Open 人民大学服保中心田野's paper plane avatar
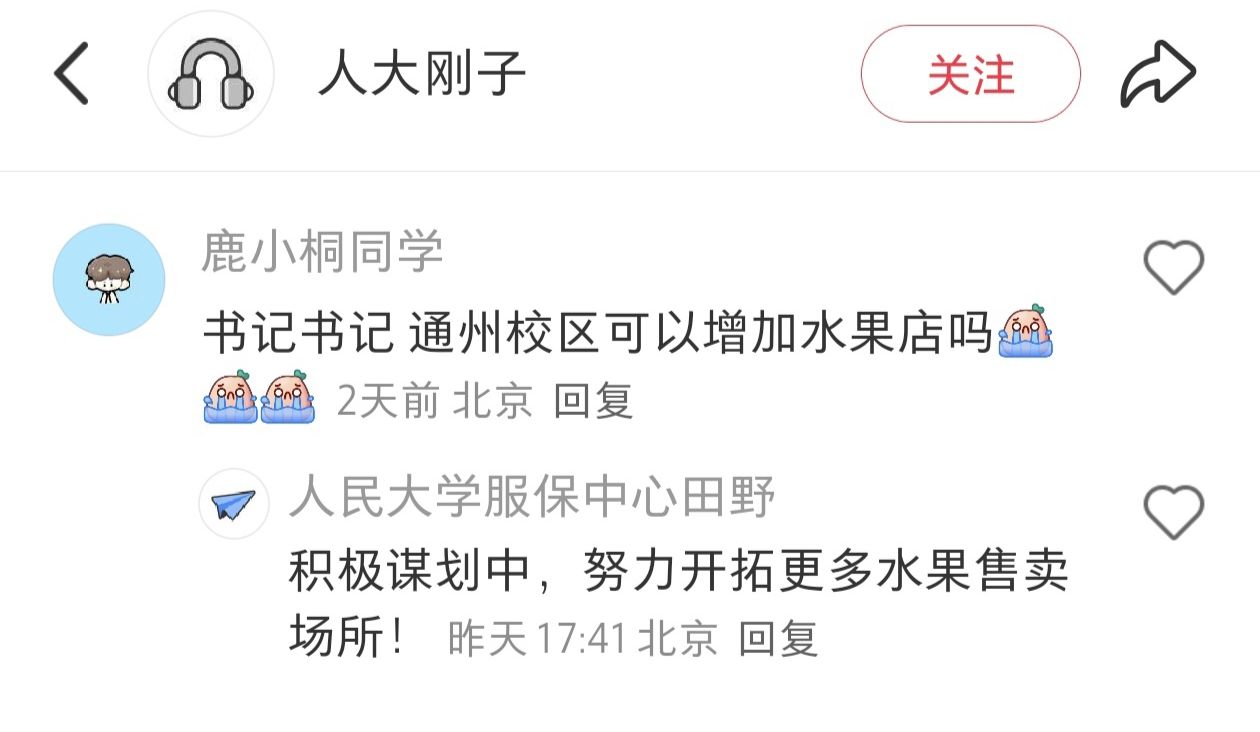This screenshot has width=1260, height=732. click(234, 502)
